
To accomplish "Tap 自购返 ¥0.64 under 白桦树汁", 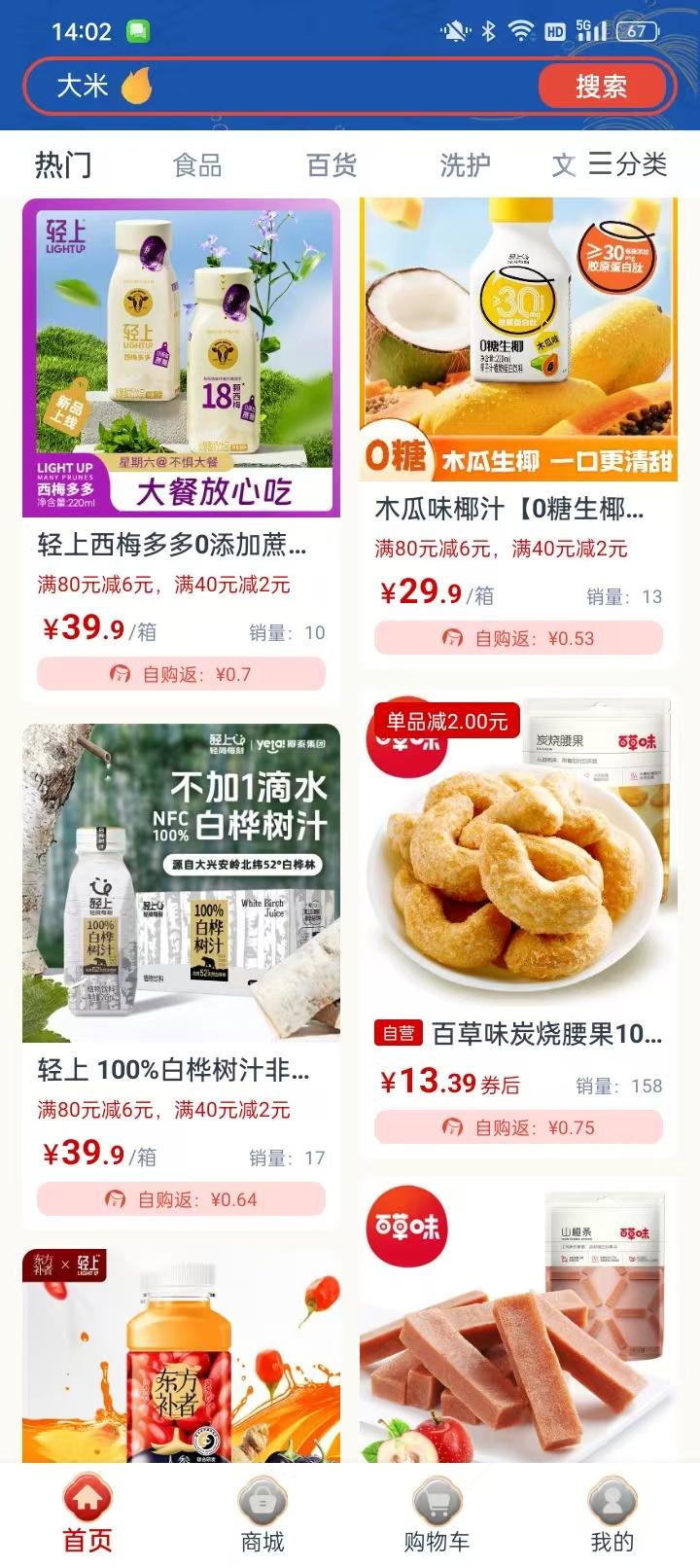I will tap(181, 1199).
